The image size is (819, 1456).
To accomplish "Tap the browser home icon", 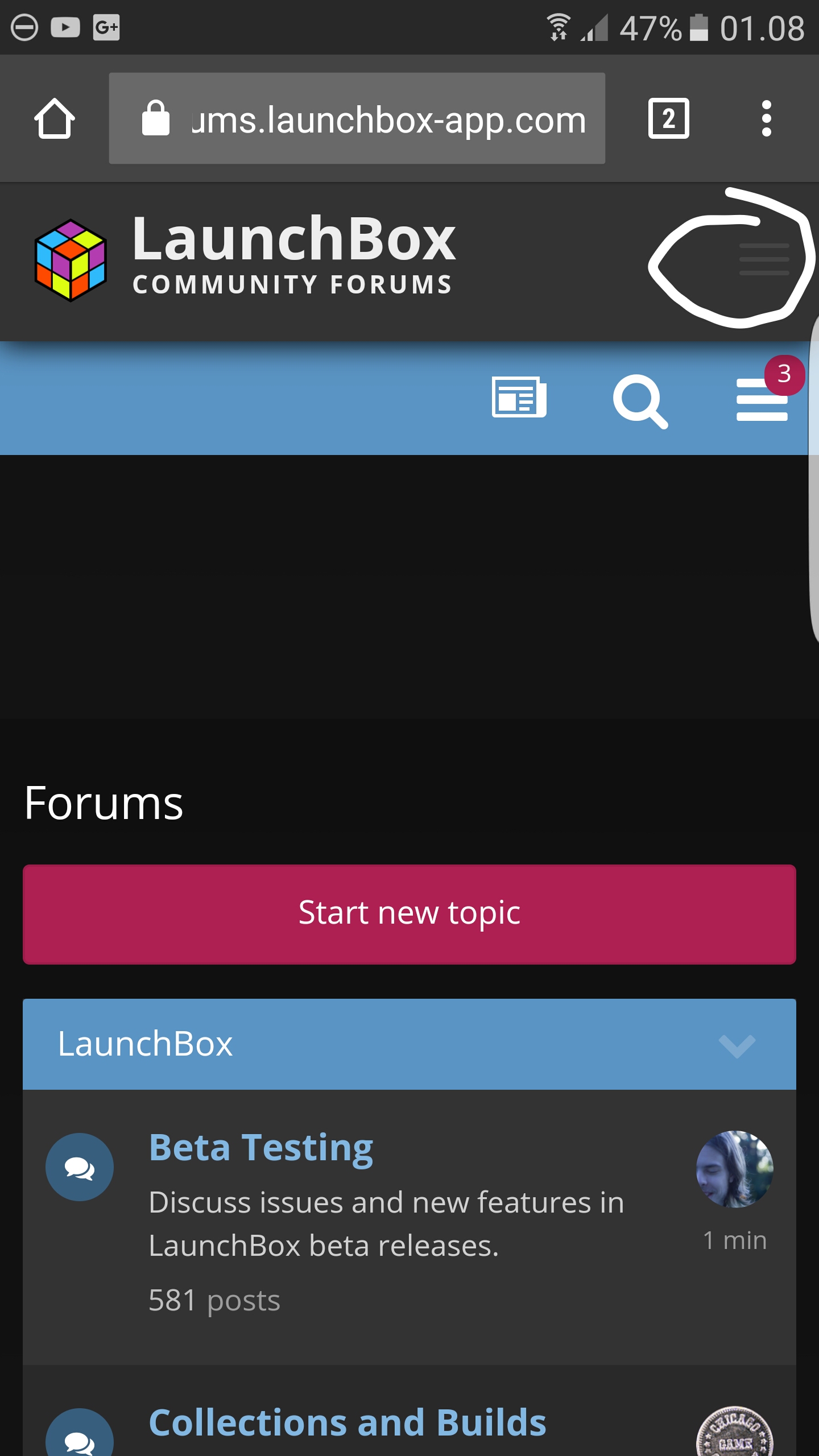I will (55, 118).
